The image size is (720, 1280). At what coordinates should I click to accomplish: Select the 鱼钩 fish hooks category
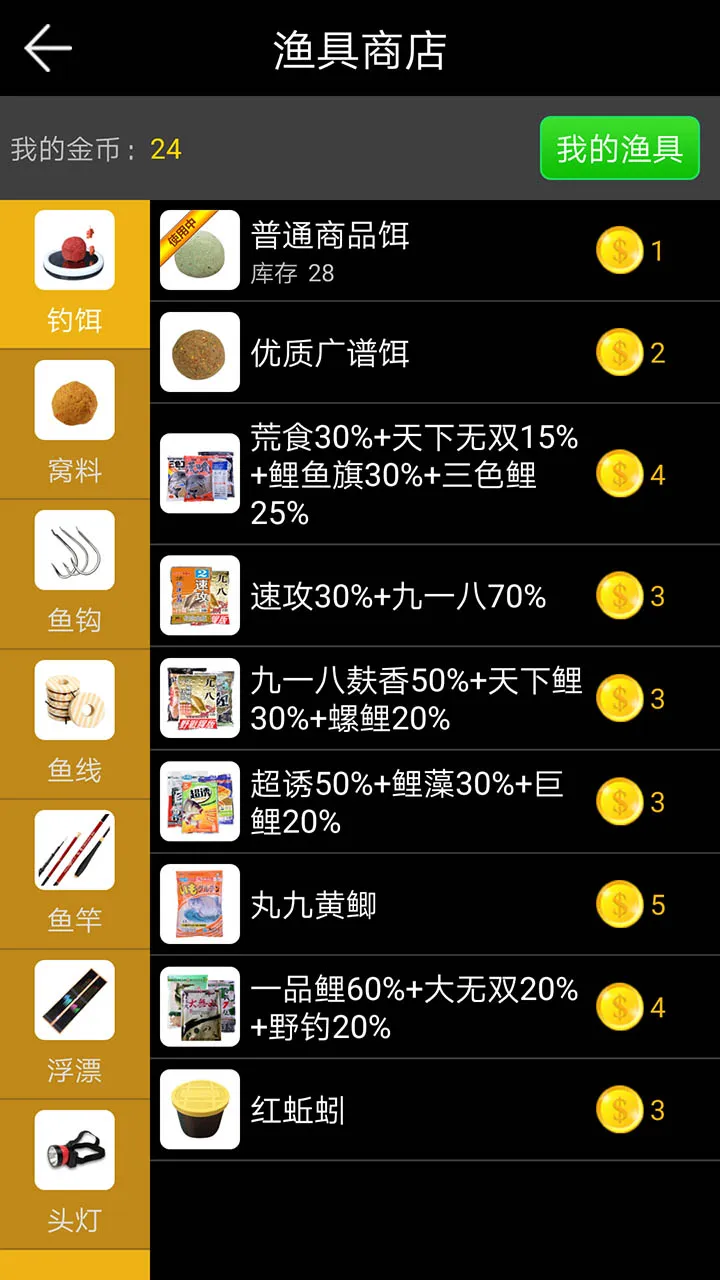(74, 551)
